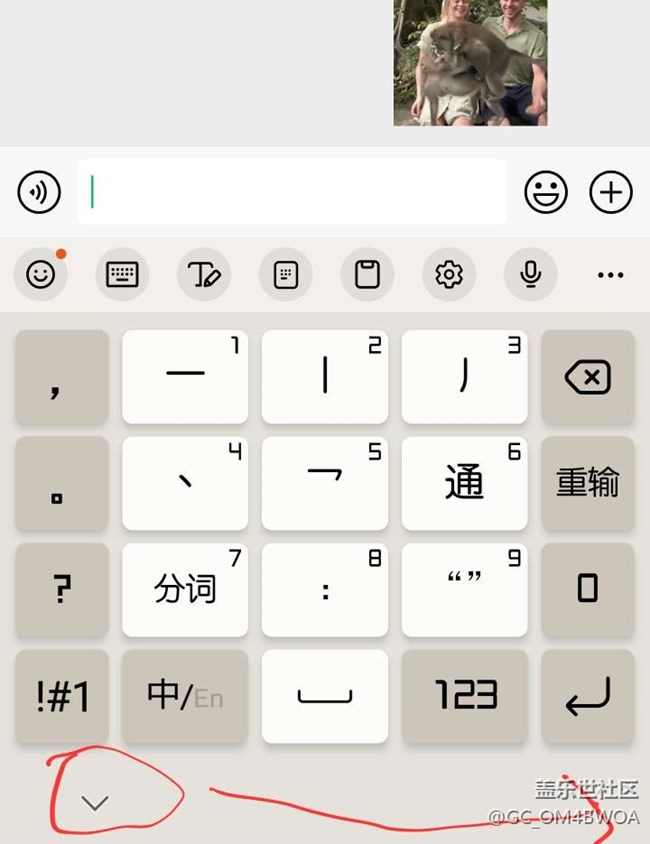The width and height of the screenshot is (650, 844).
Task: Tap the enter return key
Action: pos(588,696)
